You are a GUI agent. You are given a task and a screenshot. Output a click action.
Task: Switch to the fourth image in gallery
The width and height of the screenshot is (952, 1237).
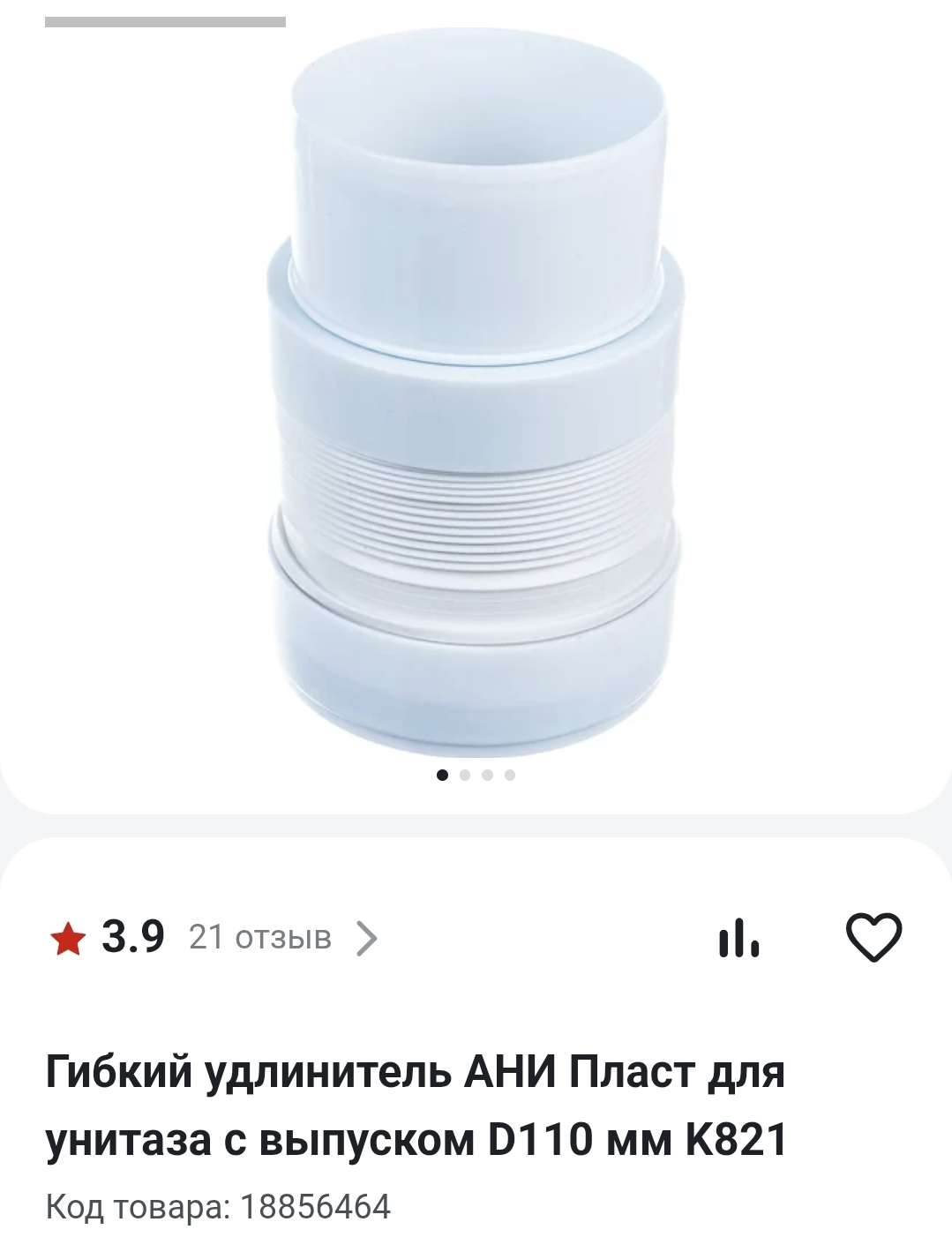509,776
